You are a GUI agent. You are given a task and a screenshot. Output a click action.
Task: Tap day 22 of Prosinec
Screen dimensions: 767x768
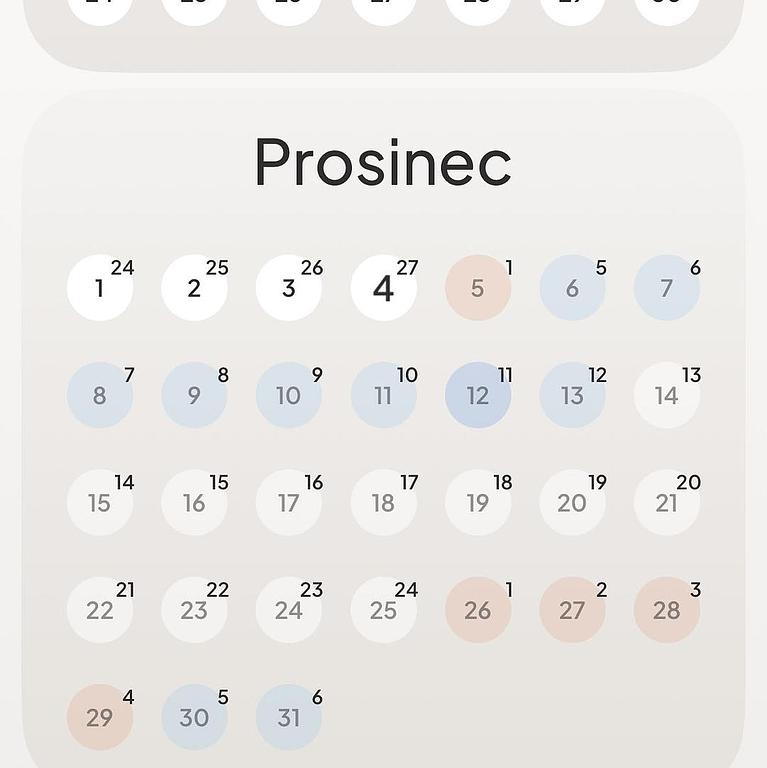[100, 610]
